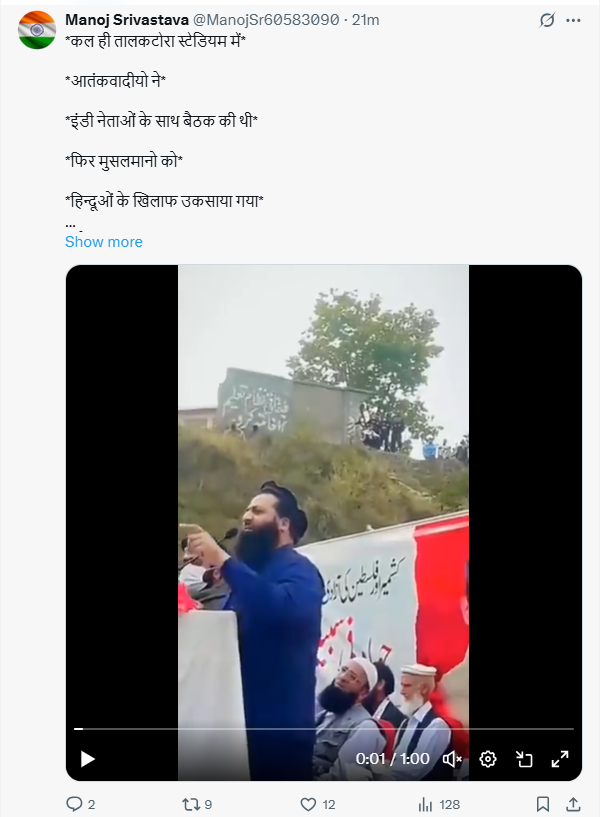Bookmark this post

[x=542, y=804]
